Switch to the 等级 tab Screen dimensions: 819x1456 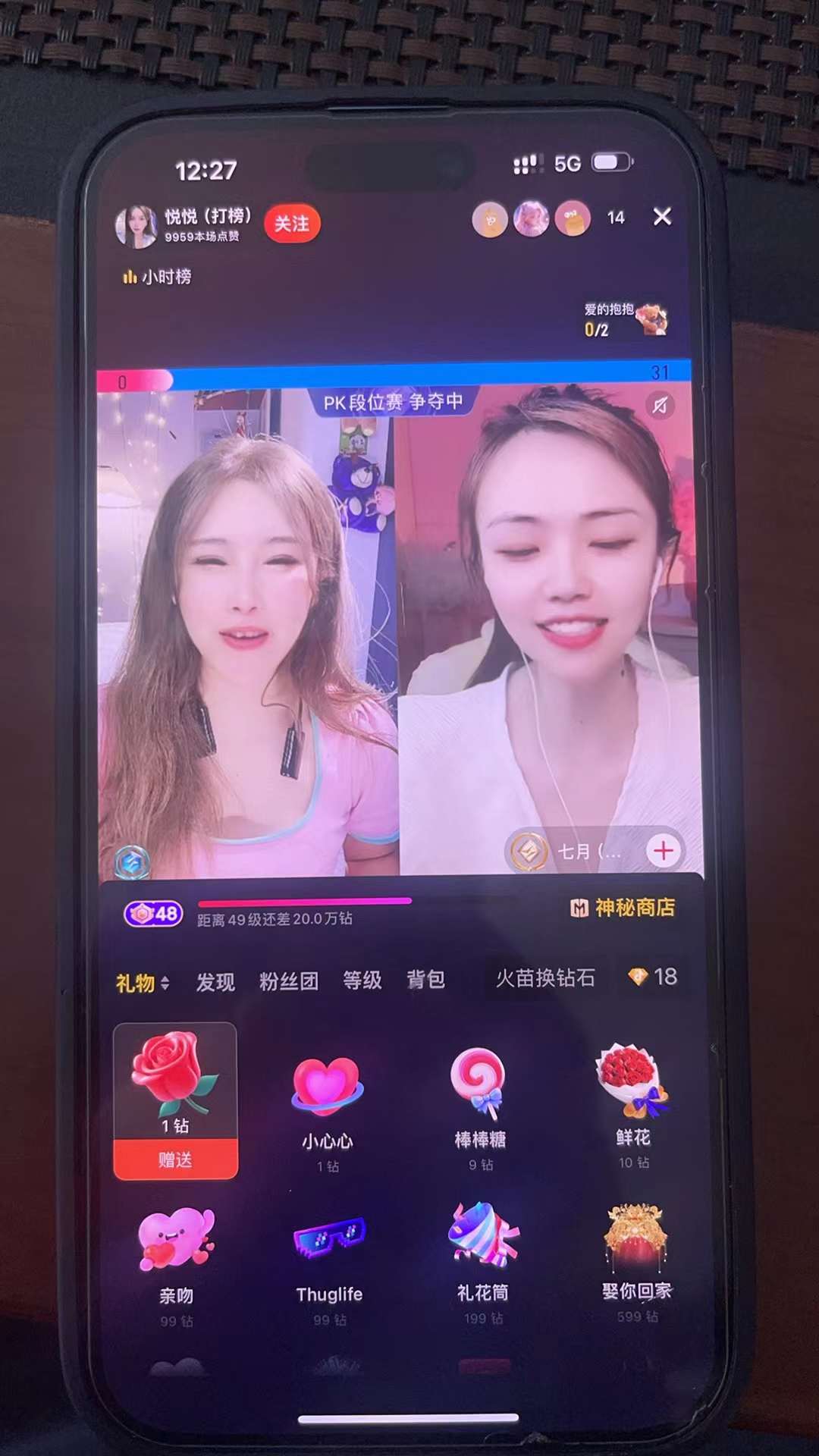(362, 981)
